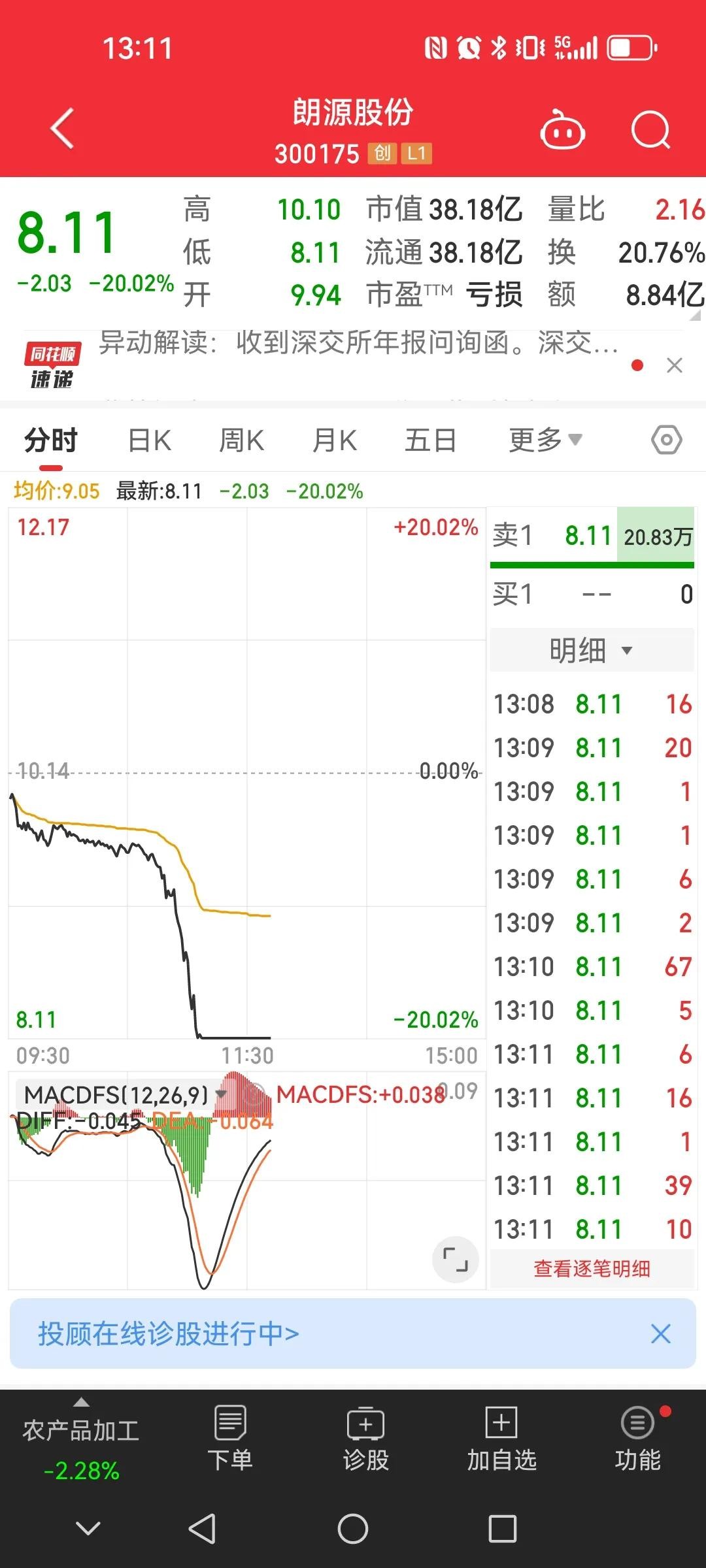Read the 异动解读 news item
Image resolution: width=706 pixels, height=1568 pixels.
coord(358,342)
